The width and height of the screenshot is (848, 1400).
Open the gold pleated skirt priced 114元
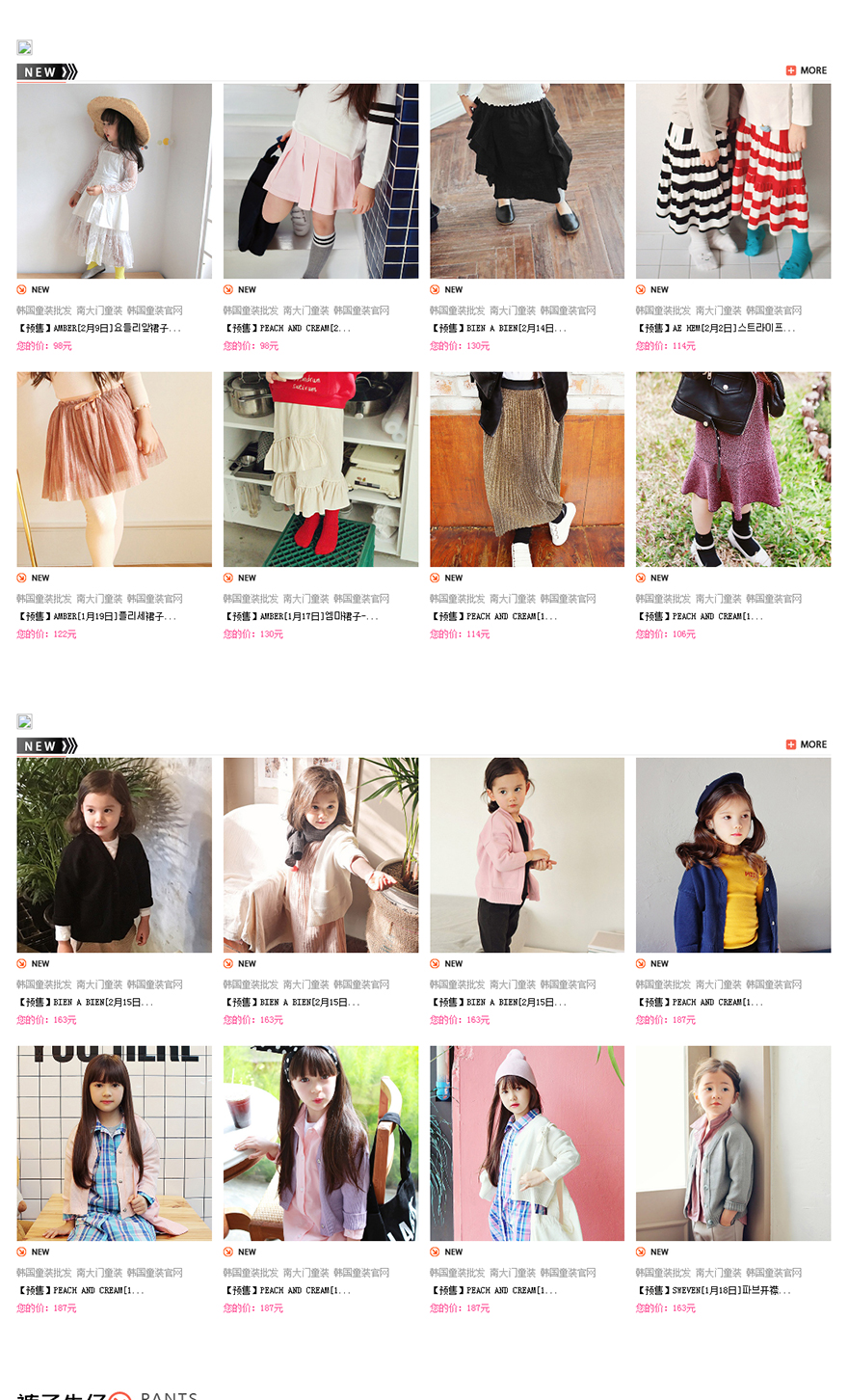[527, 470]
